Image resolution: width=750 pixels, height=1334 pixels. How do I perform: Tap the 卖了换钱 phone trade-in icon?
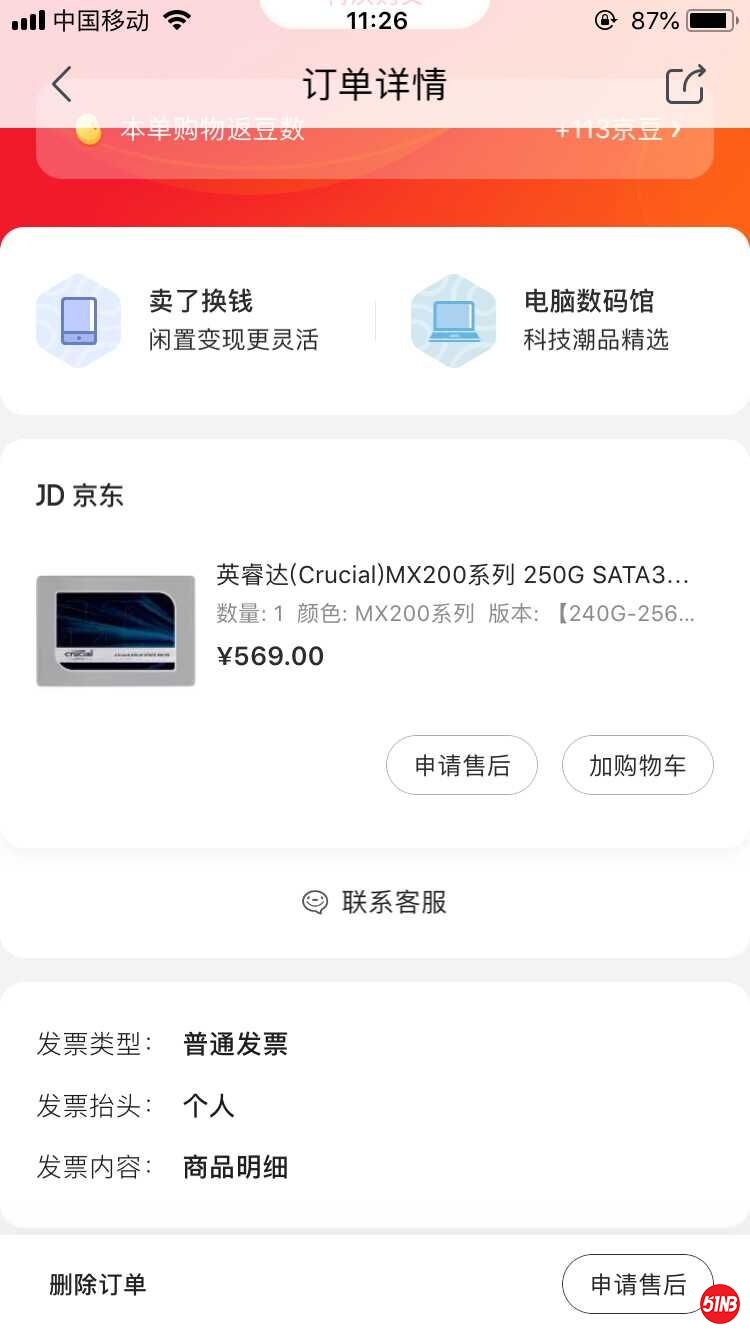78,320
